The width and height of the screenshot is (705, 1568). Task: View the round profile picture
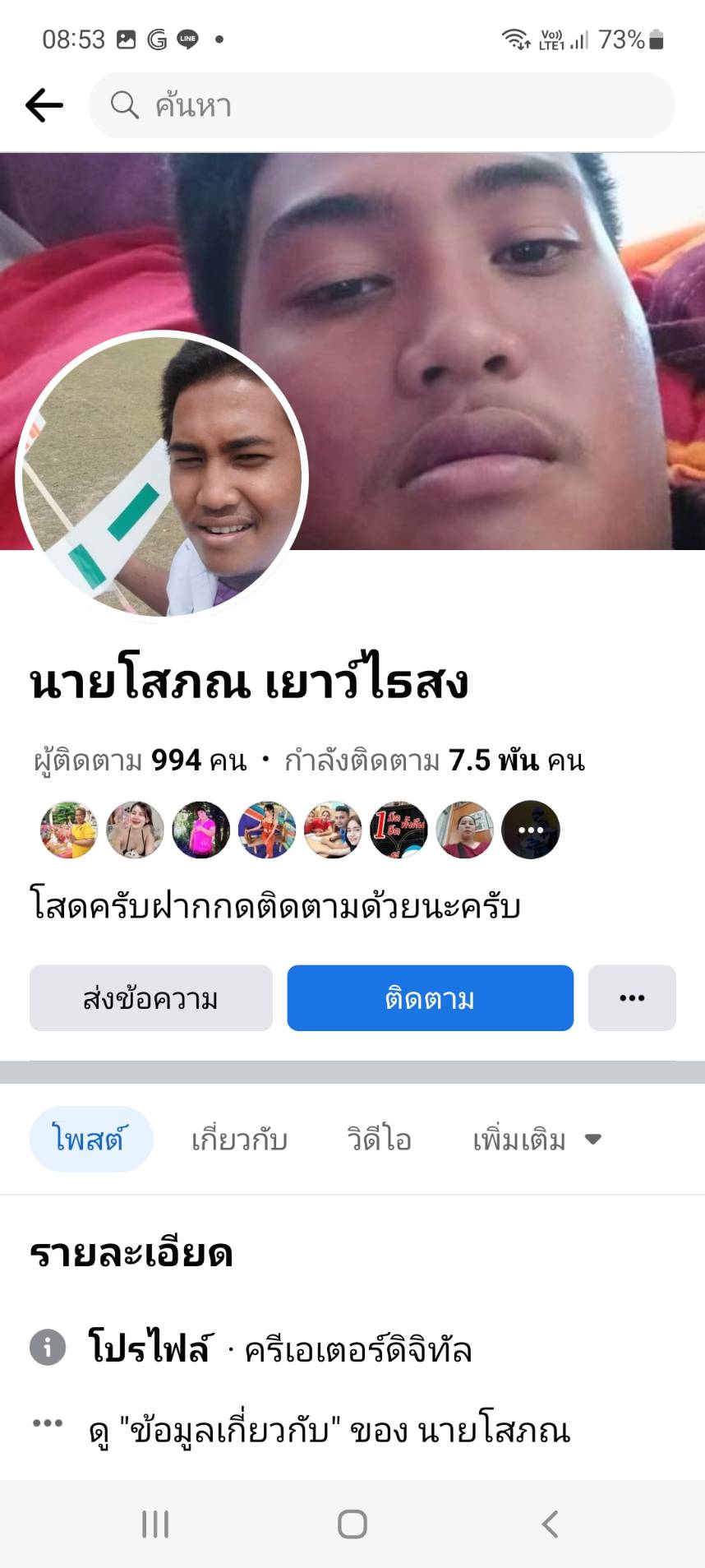[163, 477]
